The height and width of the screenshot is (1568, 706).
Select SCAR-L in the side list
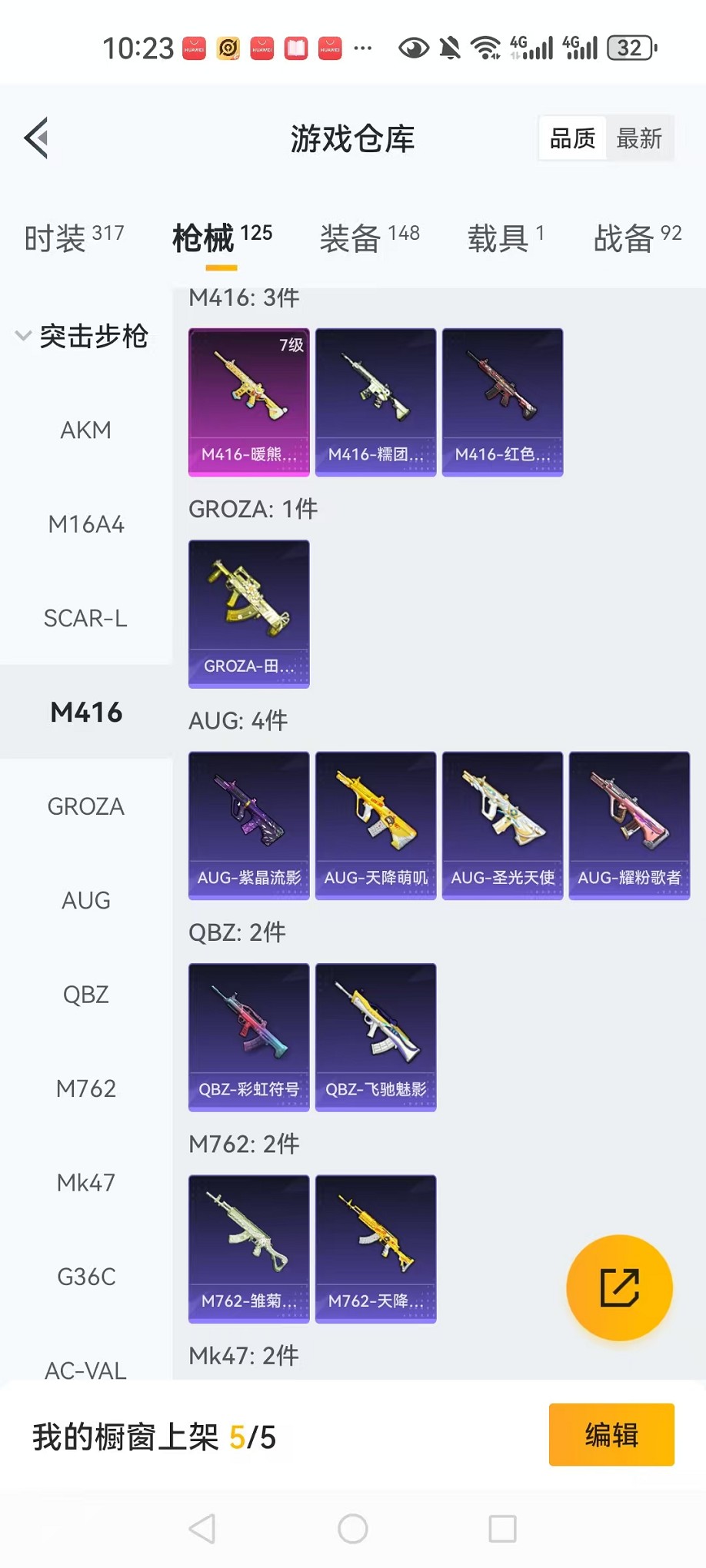coord(85,618)
